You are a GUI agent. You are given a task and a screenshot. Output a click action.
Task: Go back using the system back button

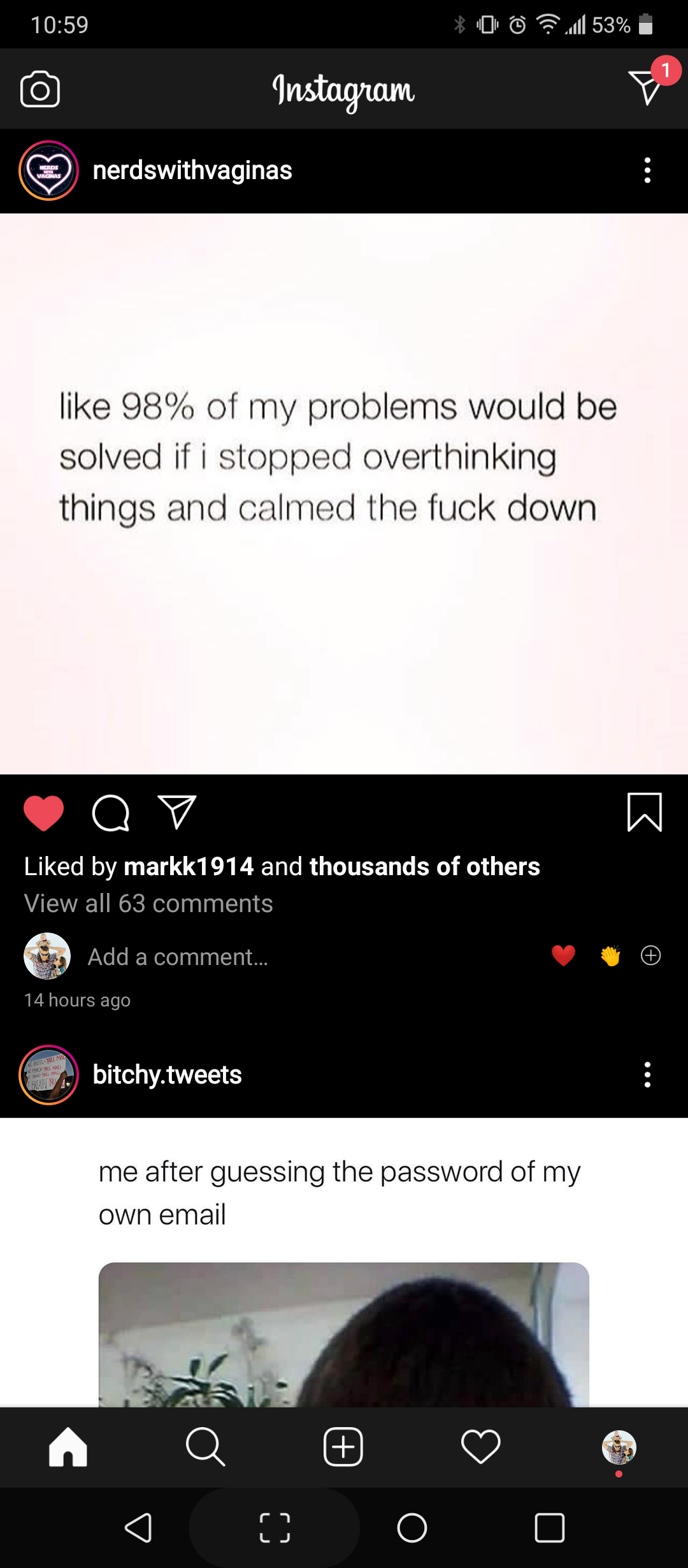[x=138, y=1528]
